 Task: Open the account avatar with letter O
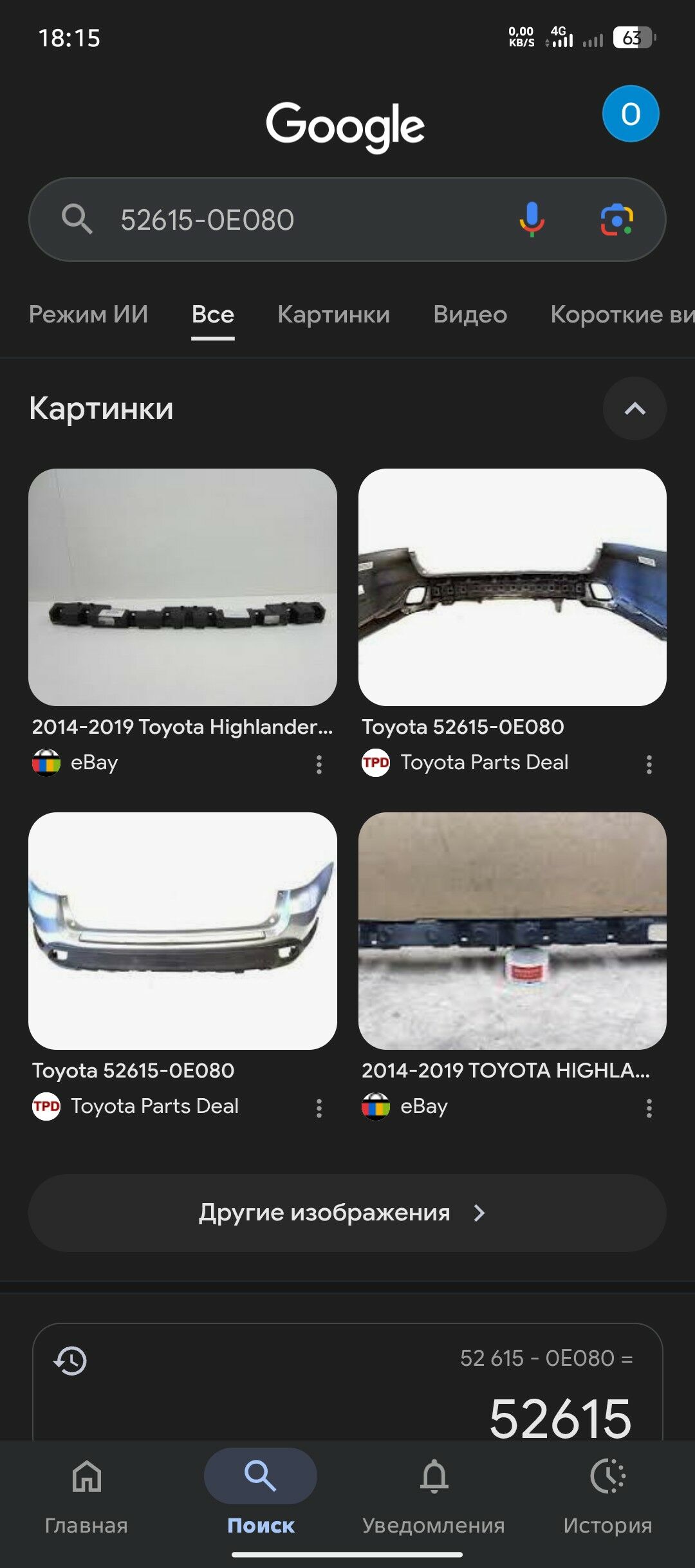click(x=630, y=114)
